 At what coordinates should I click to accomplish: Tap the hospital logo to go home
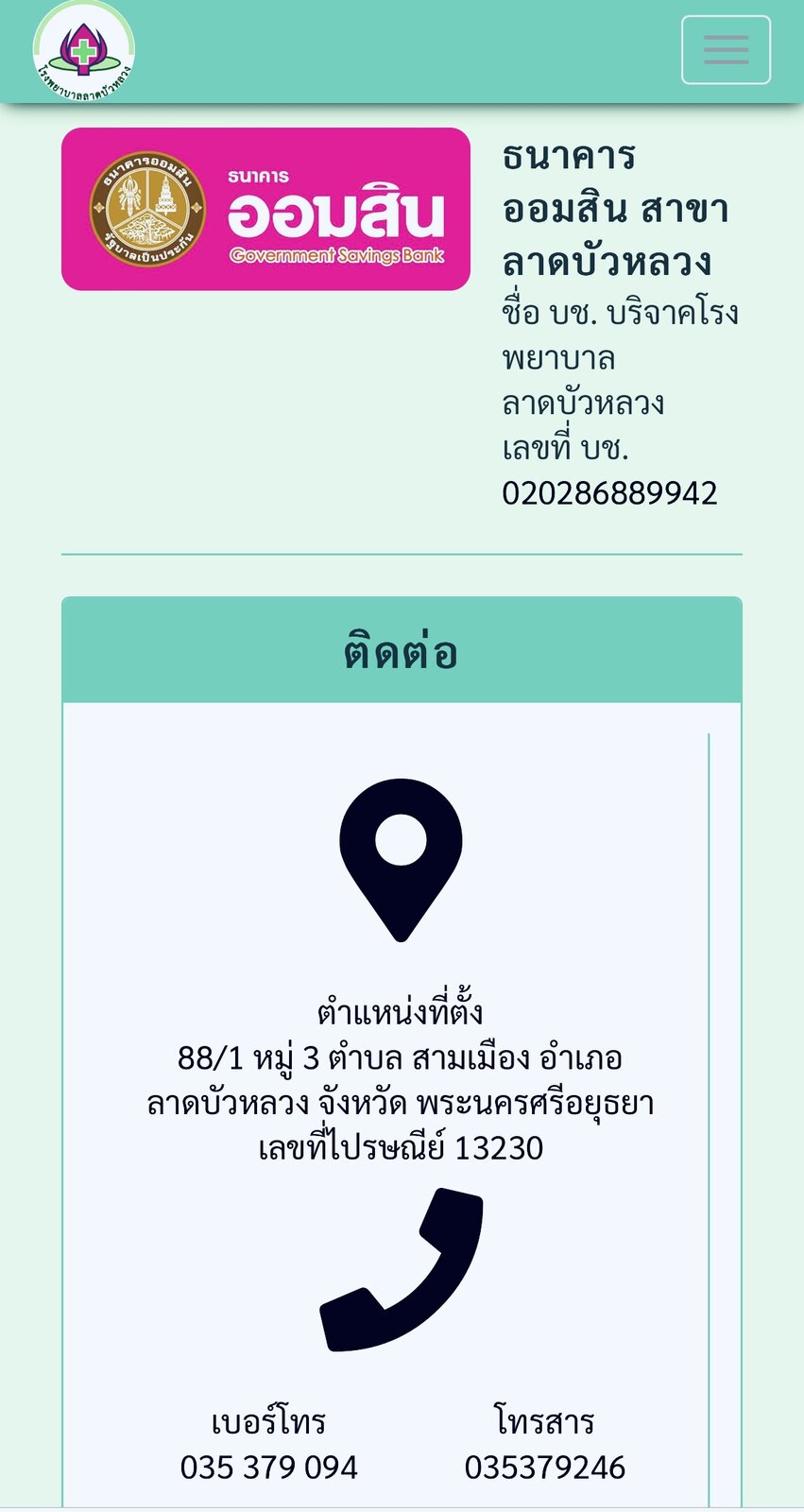tap(84, 51)
